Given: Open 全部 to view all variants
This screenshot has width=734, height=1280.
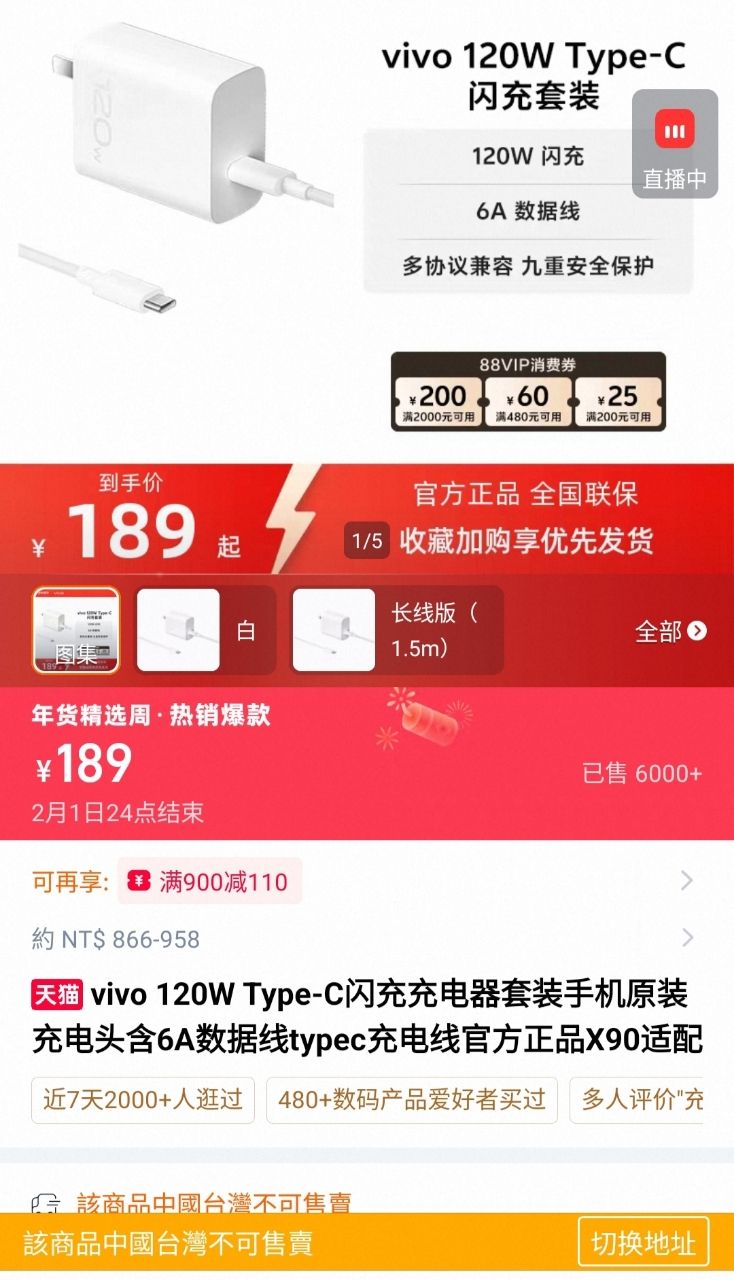Looking at the screenshot, I should click(x=670, y=631).
